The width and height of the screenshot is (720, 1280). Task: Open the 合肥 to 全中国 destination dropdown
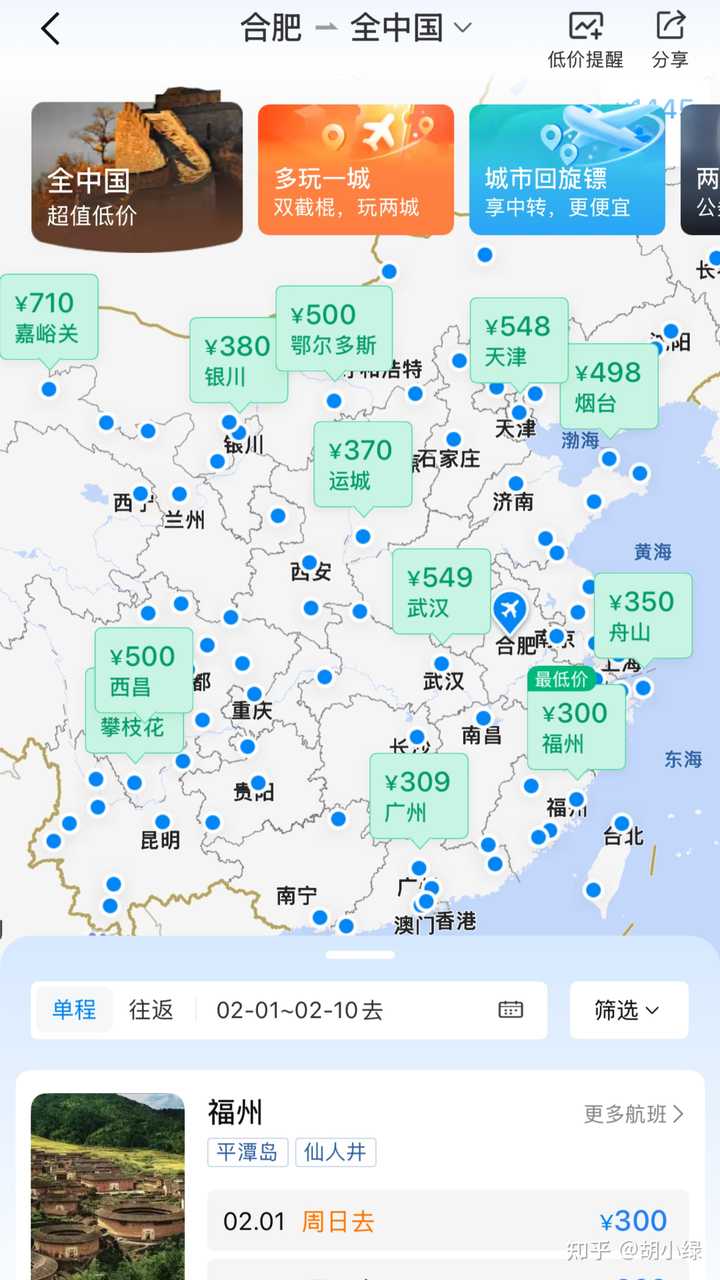tap(356, 28)
